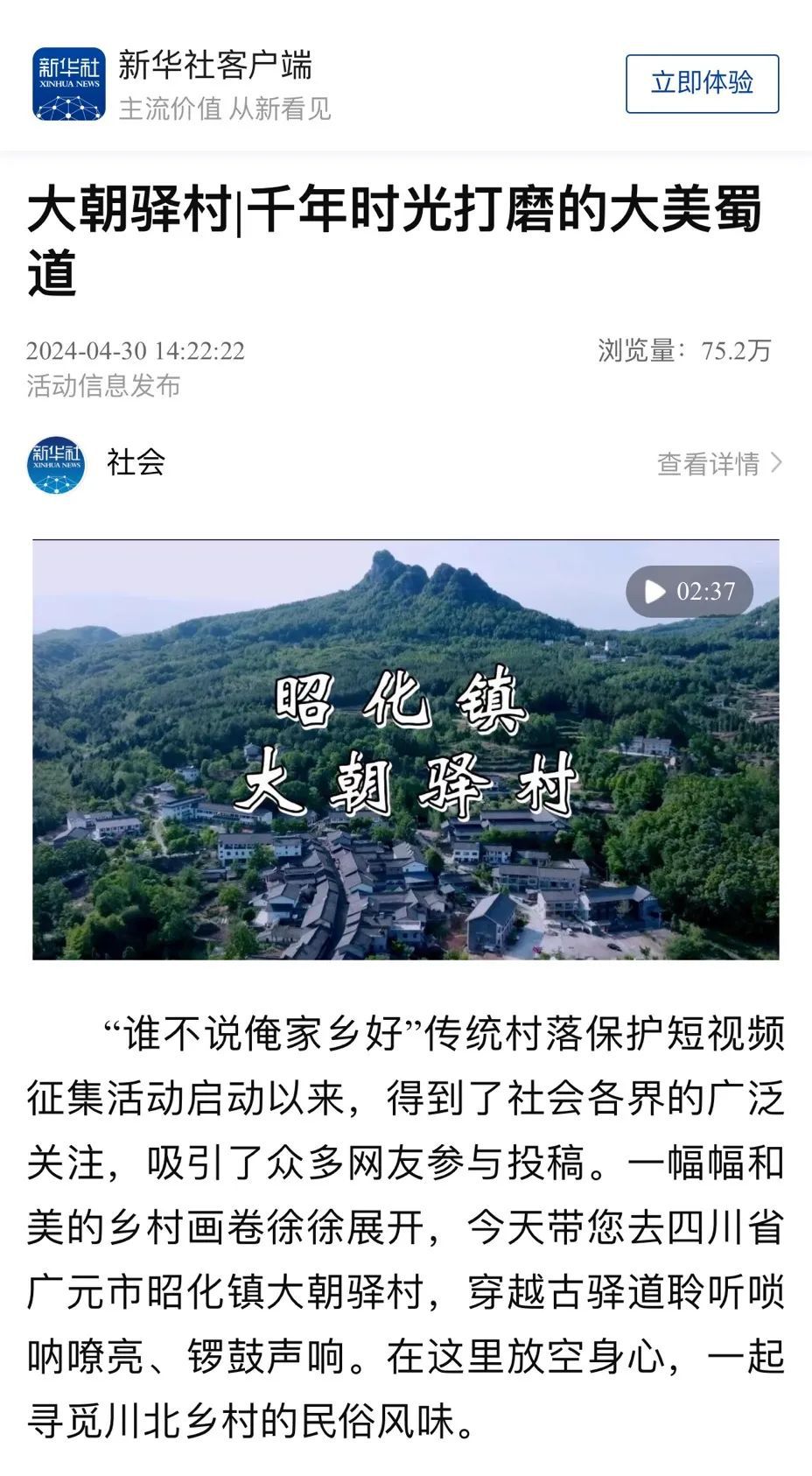812x1476 pixels.
Task: Open the 新华社客户端 banner logo
Action: click(68, 84)
